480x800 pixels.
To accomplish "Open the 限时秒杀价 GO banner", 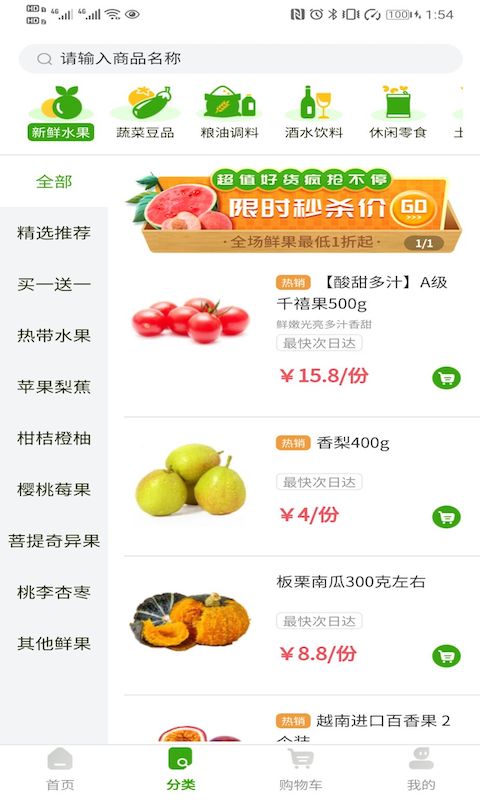I will click(x=293, y=212).
